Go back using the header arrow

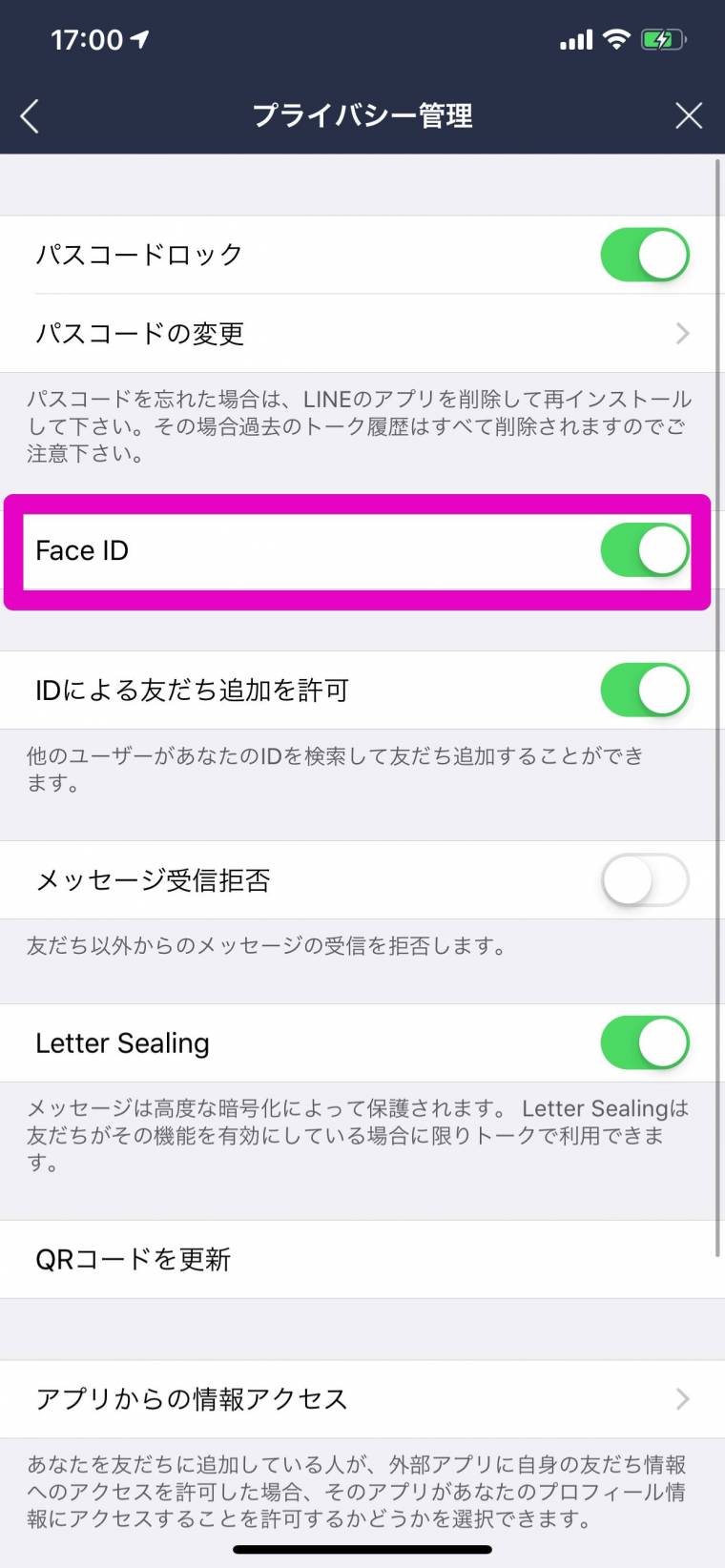click(x=31, y=116)
